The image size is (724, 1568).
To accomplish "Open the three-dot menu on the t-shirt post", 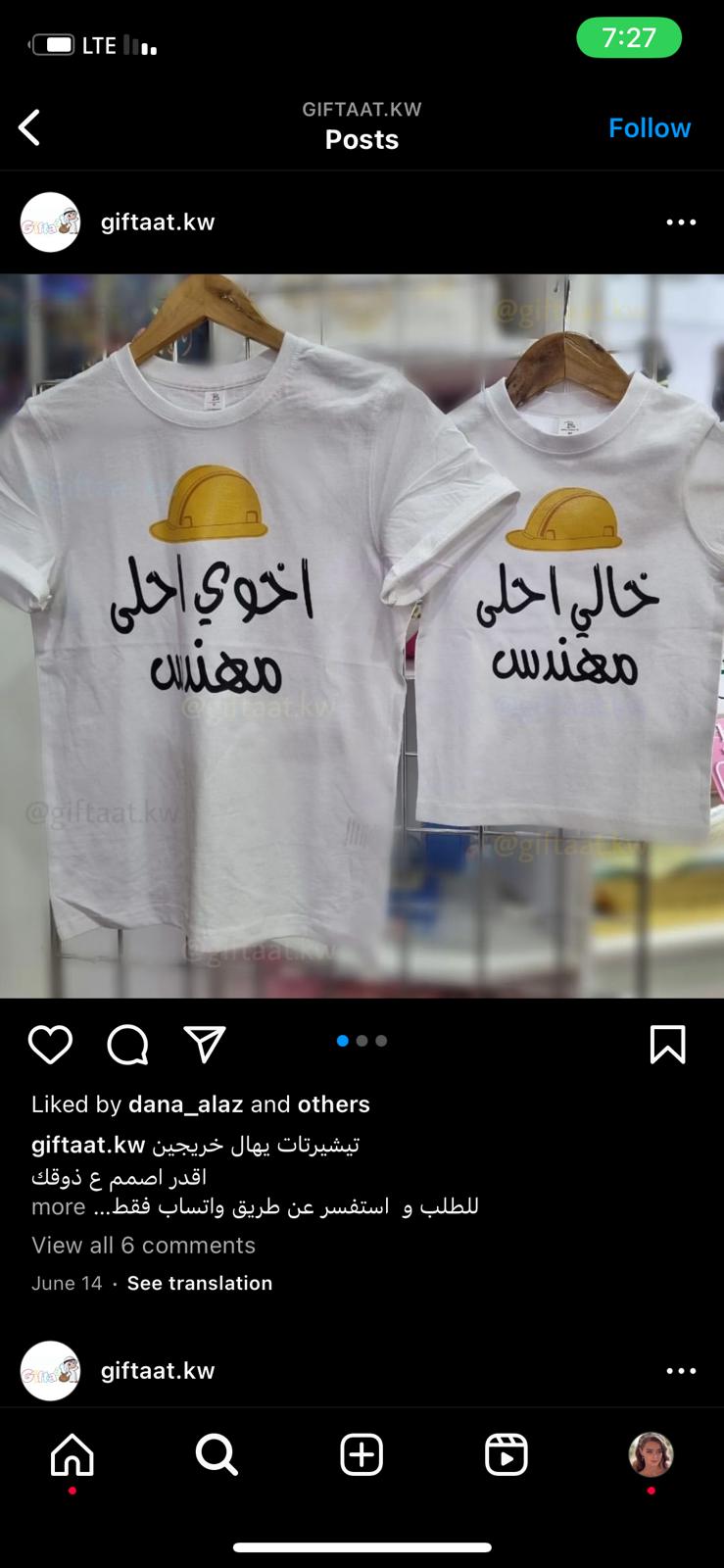I will pyautogui.click(x=681, y=222).
